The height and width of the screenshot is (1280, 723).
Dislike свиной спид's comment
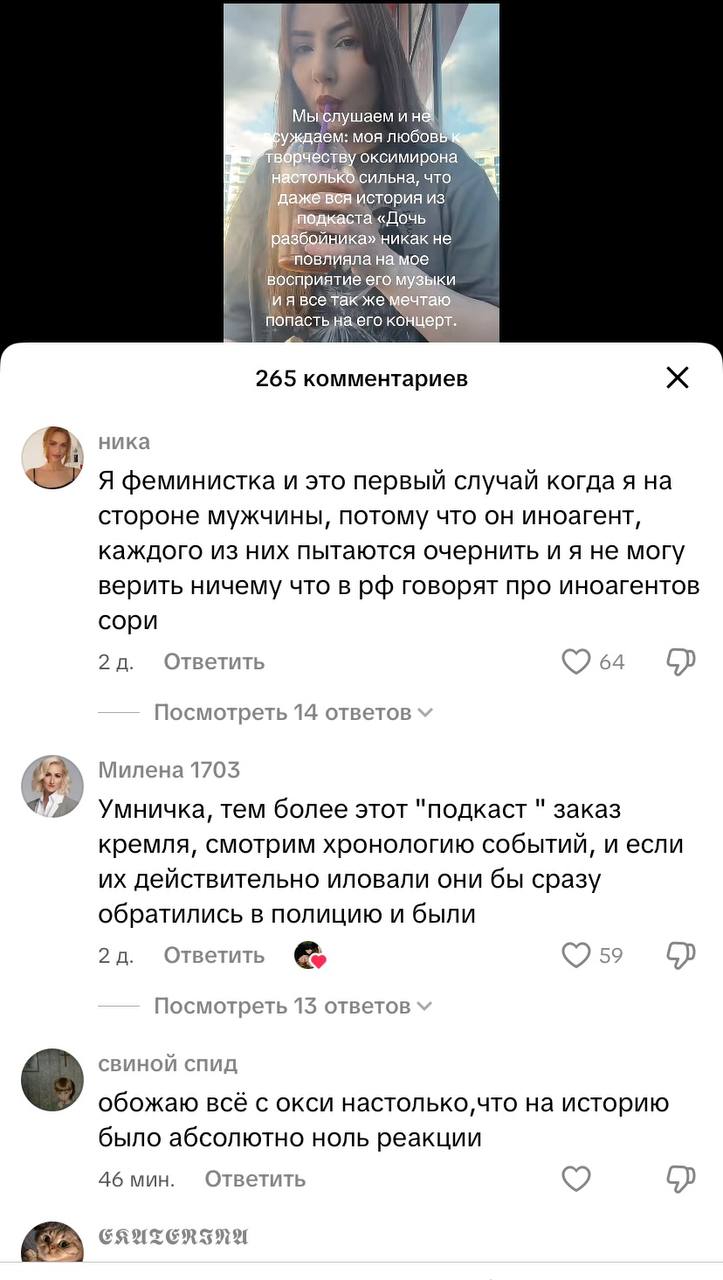pyautogui.click(x=680, y=1179)
